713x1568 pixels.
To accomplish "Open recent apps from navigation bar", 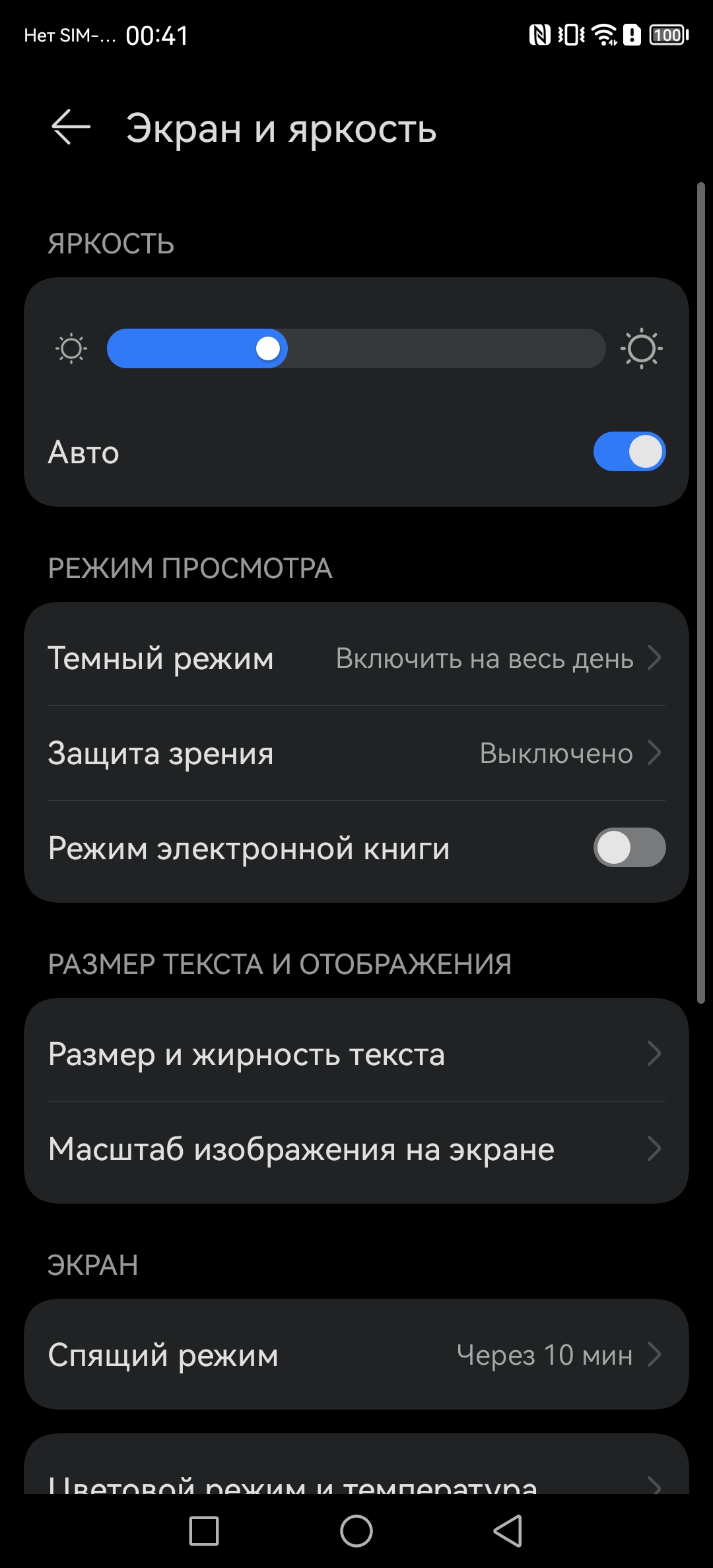I will (204, 1531).
